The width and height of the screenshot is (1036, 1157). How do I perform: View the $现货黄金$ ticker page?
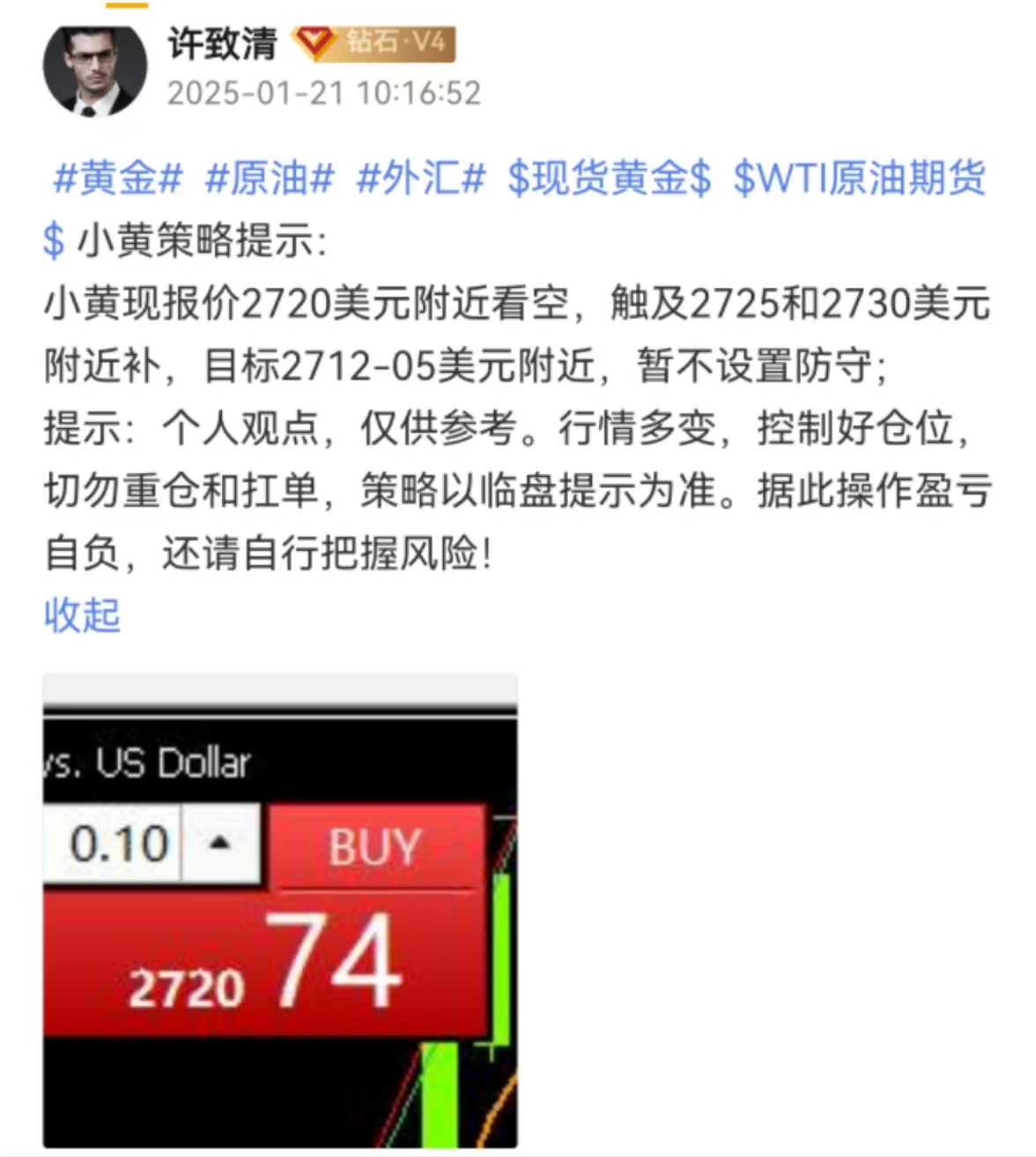609,179
